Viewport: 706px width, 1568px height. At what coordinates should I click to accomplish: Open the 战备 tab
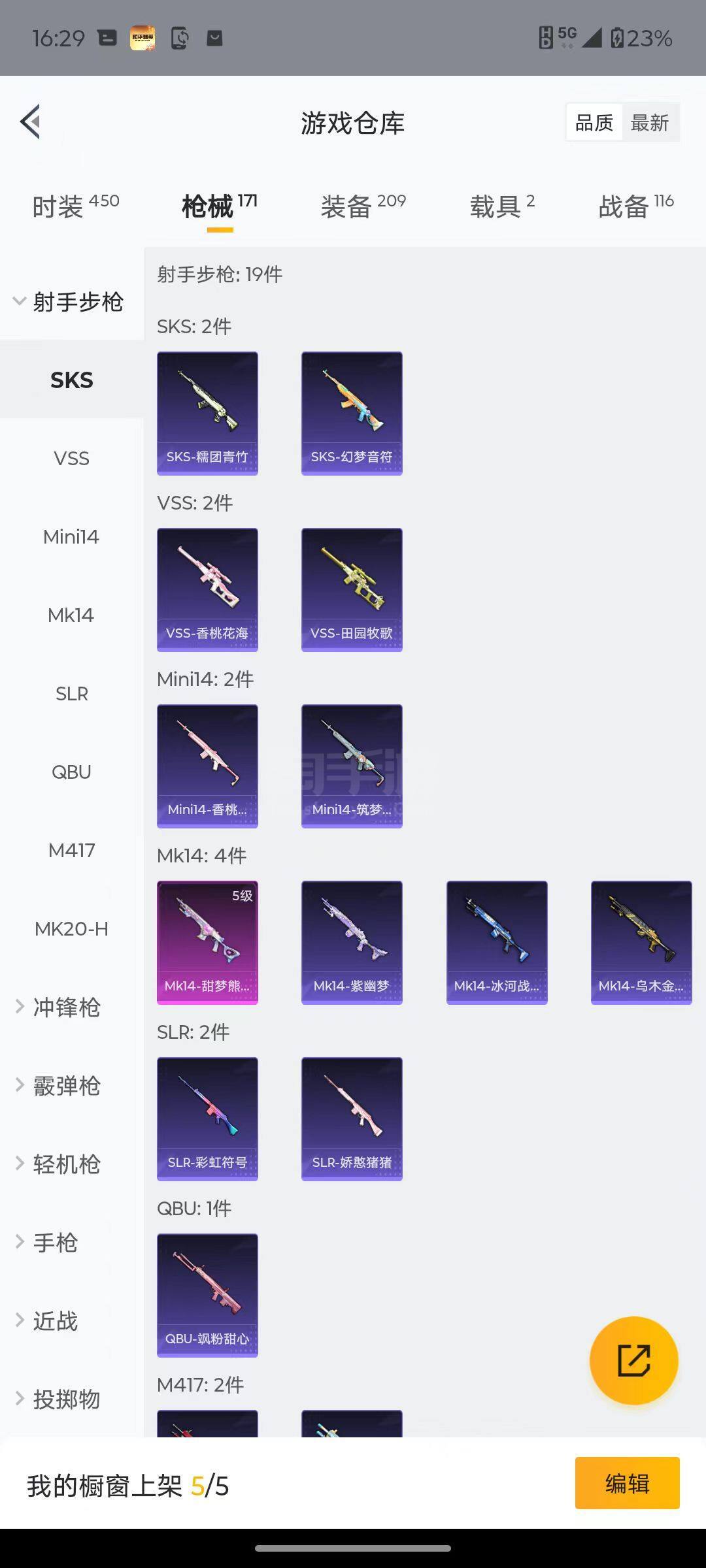pos(635,206)
